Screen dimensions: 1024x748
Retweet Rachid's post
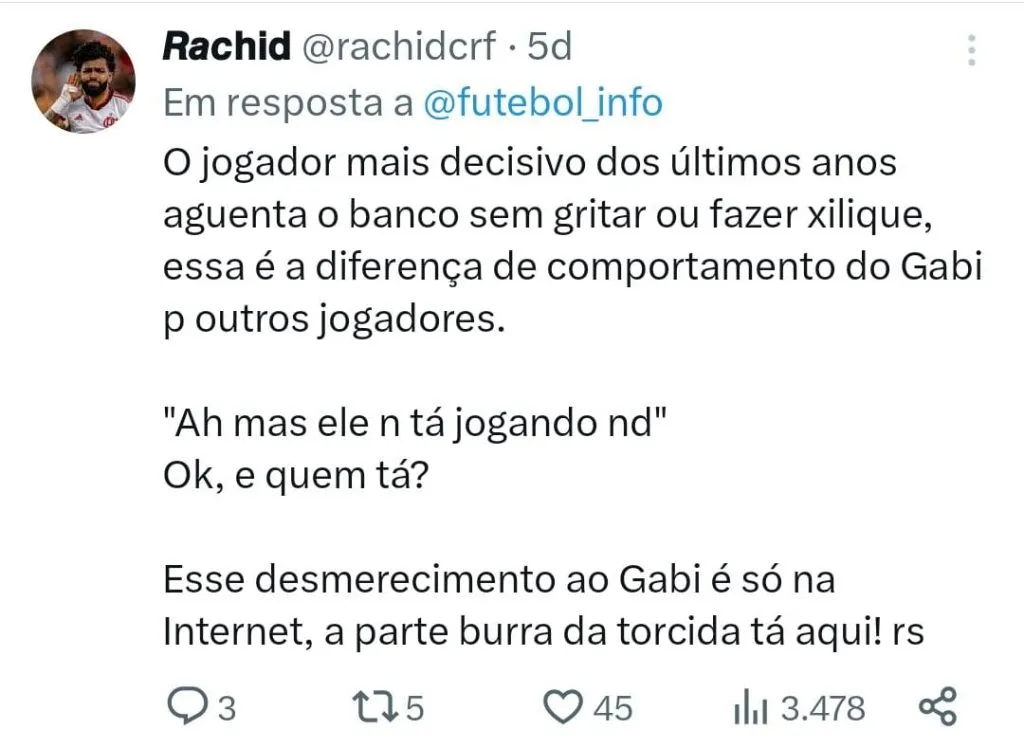coord(375,707)
